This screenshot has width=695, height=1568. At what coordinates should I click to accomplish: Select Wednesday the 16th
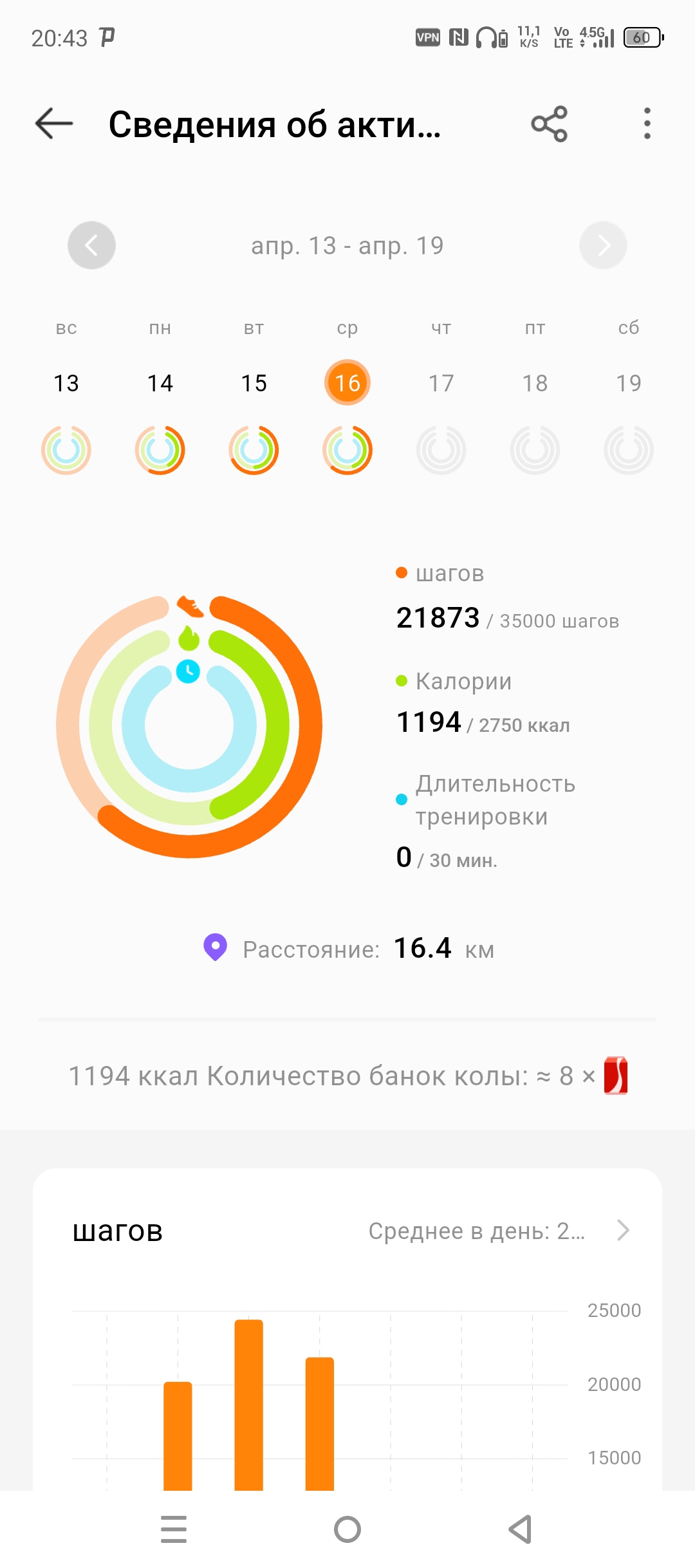347,383
